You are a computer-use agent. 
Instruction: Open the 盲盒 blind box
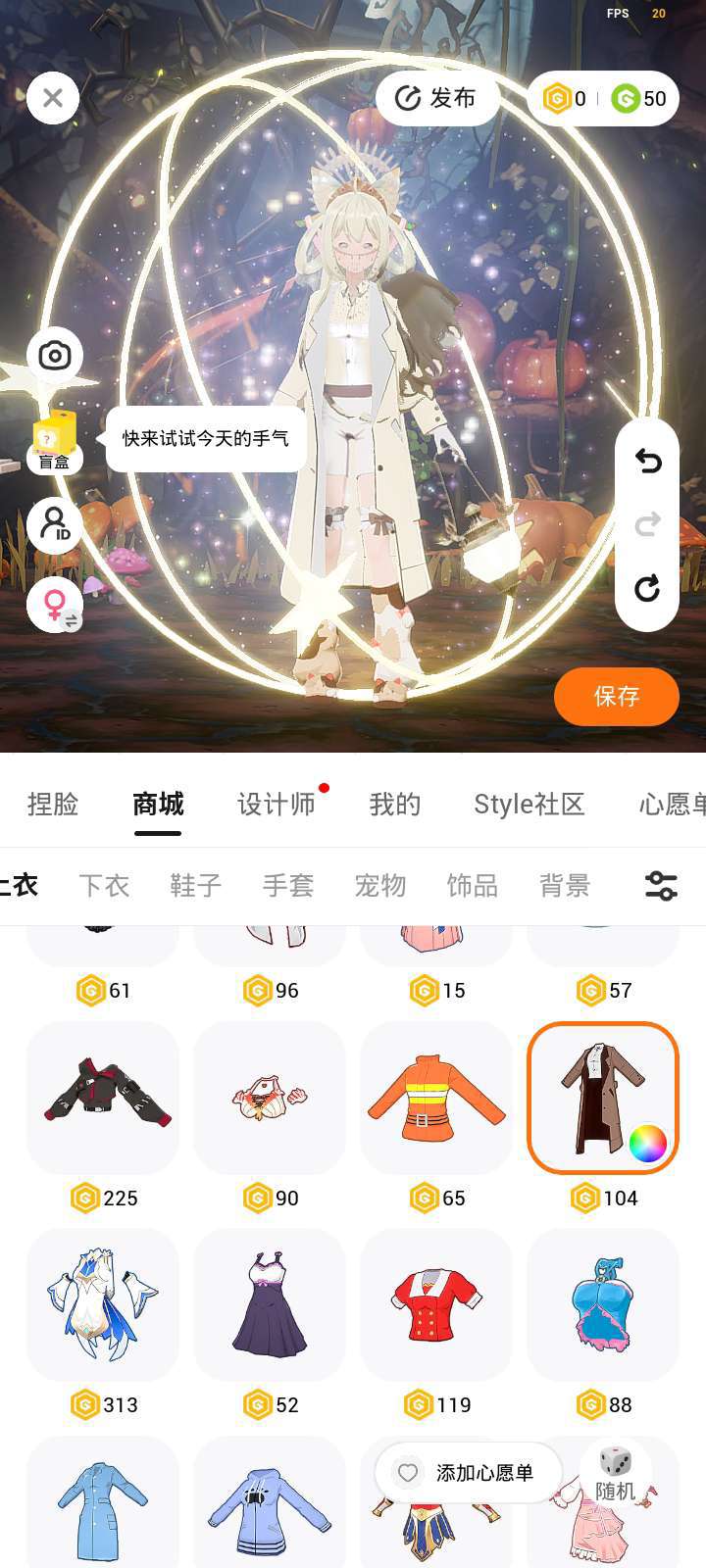point(55,441)
